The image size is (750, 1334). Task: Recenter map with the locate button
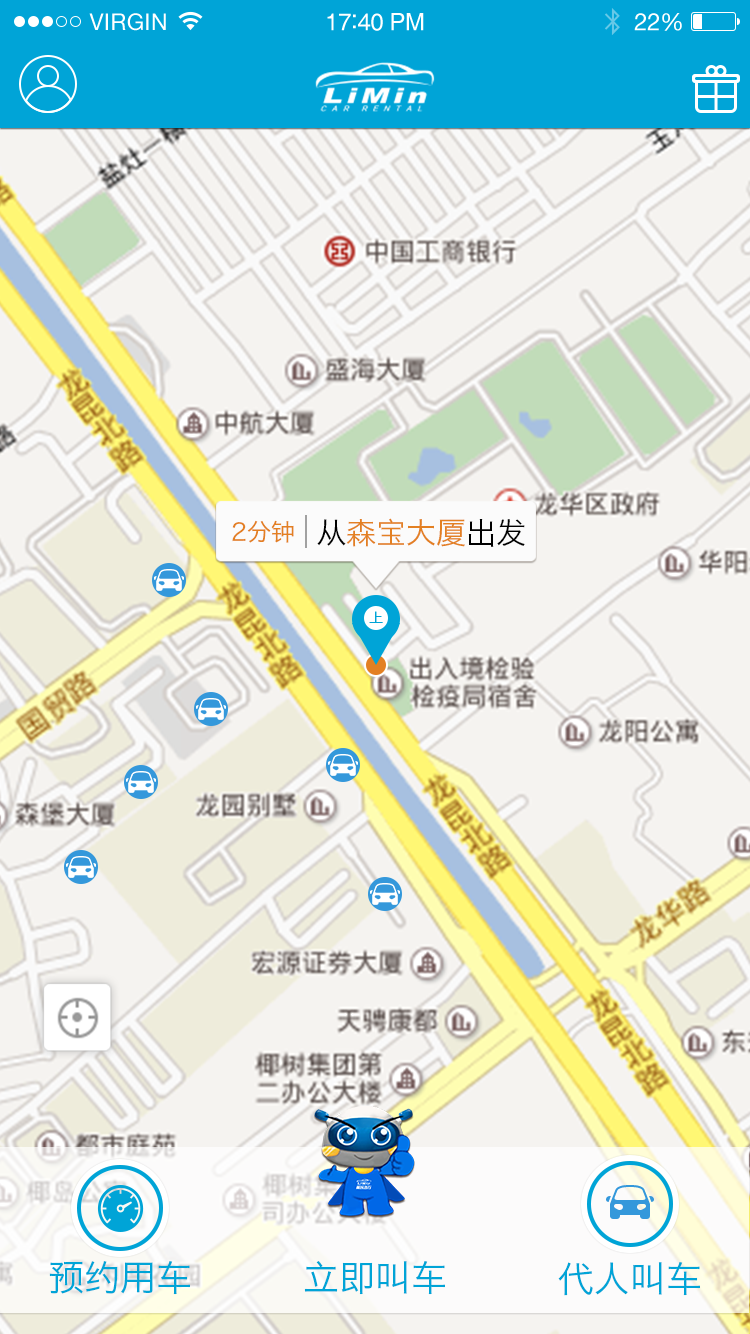tap(77, 1018)
